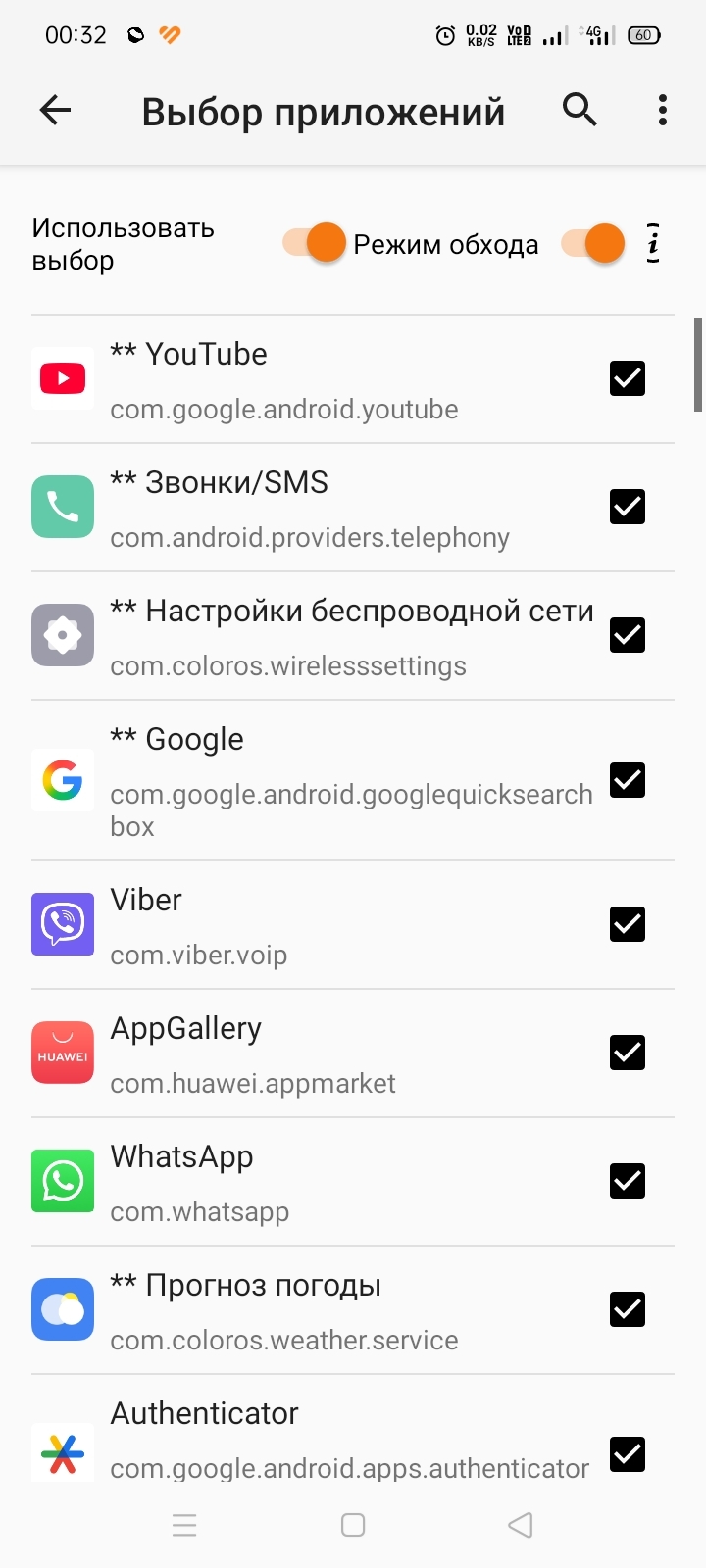The image size is (706, 1568).
Task: Tap the system home button
Action: pos(353,1525)
